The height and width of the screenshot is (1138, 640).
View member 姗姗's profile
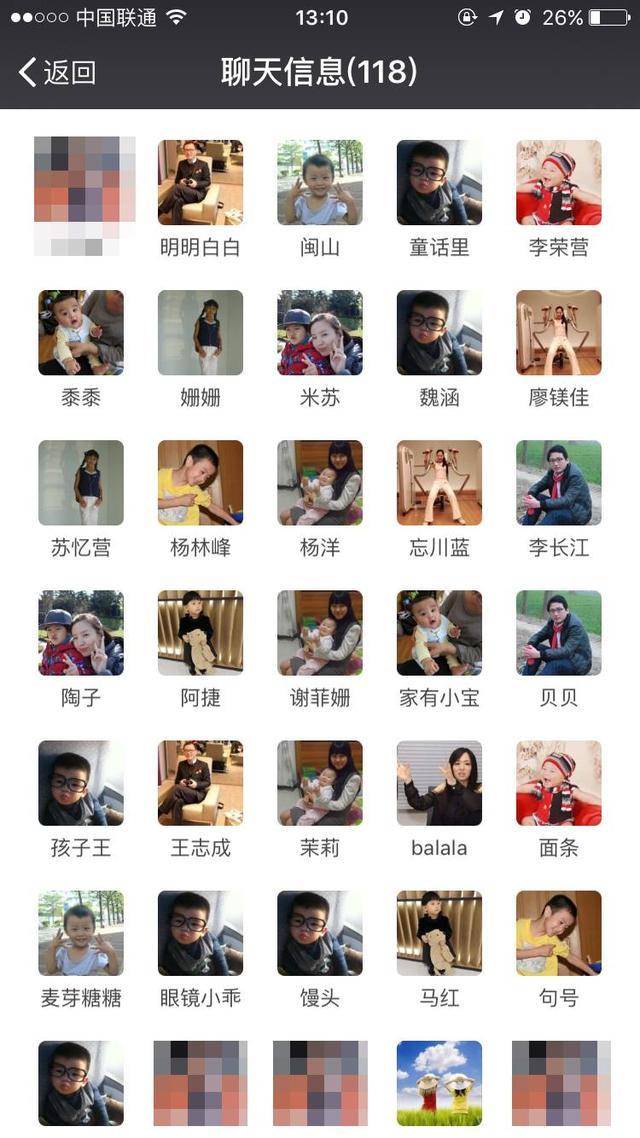click(x=200, y=332)
